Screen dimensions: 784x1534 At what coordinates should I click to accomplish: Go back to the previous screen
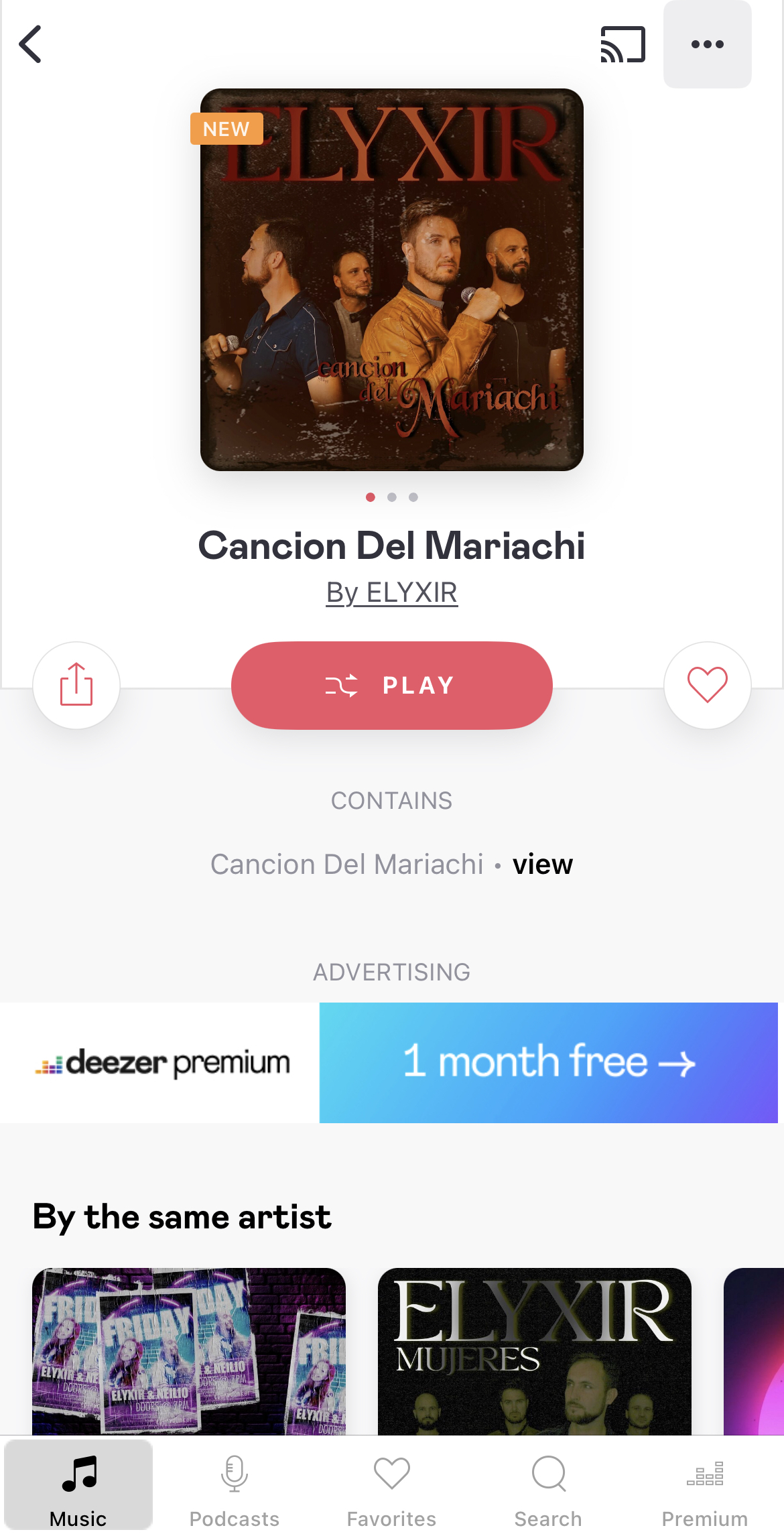coord(31,44)
